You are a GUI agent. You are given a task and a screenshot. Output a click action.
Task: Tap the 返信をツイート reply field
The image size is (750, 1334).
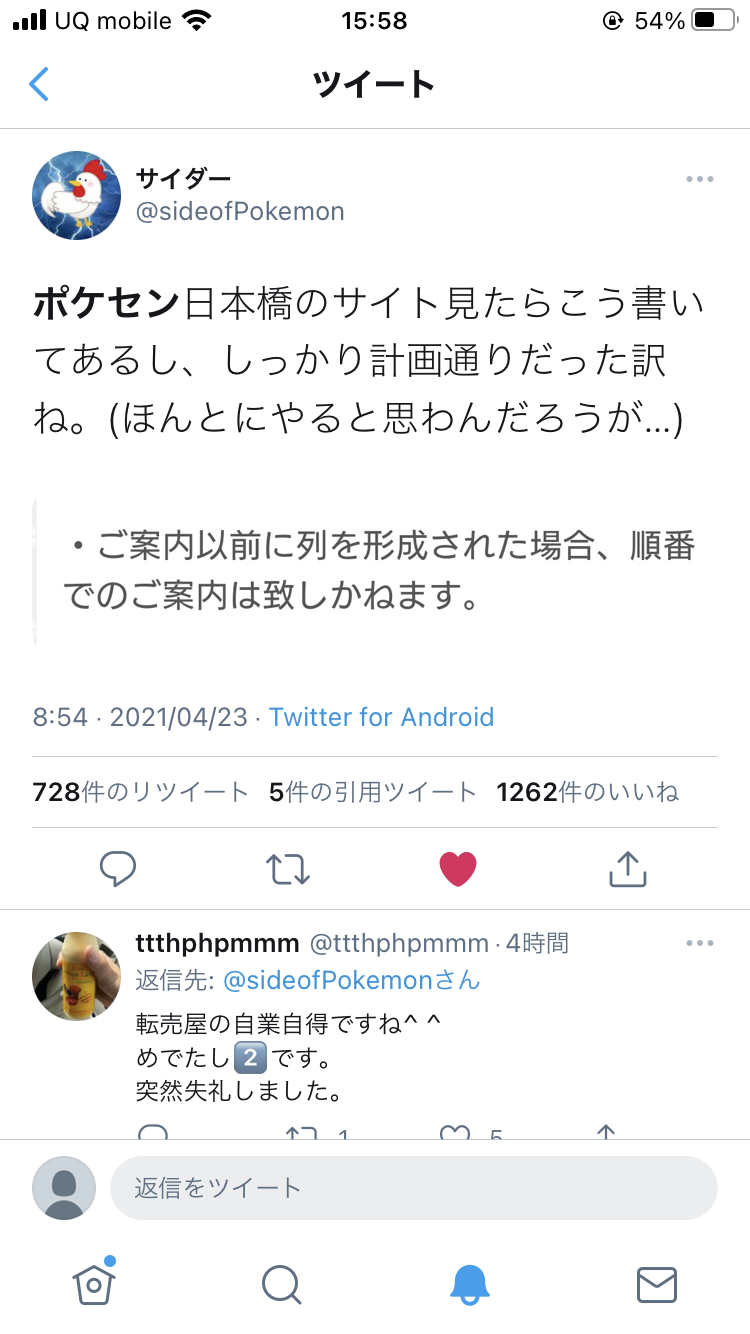[414, 1188]
